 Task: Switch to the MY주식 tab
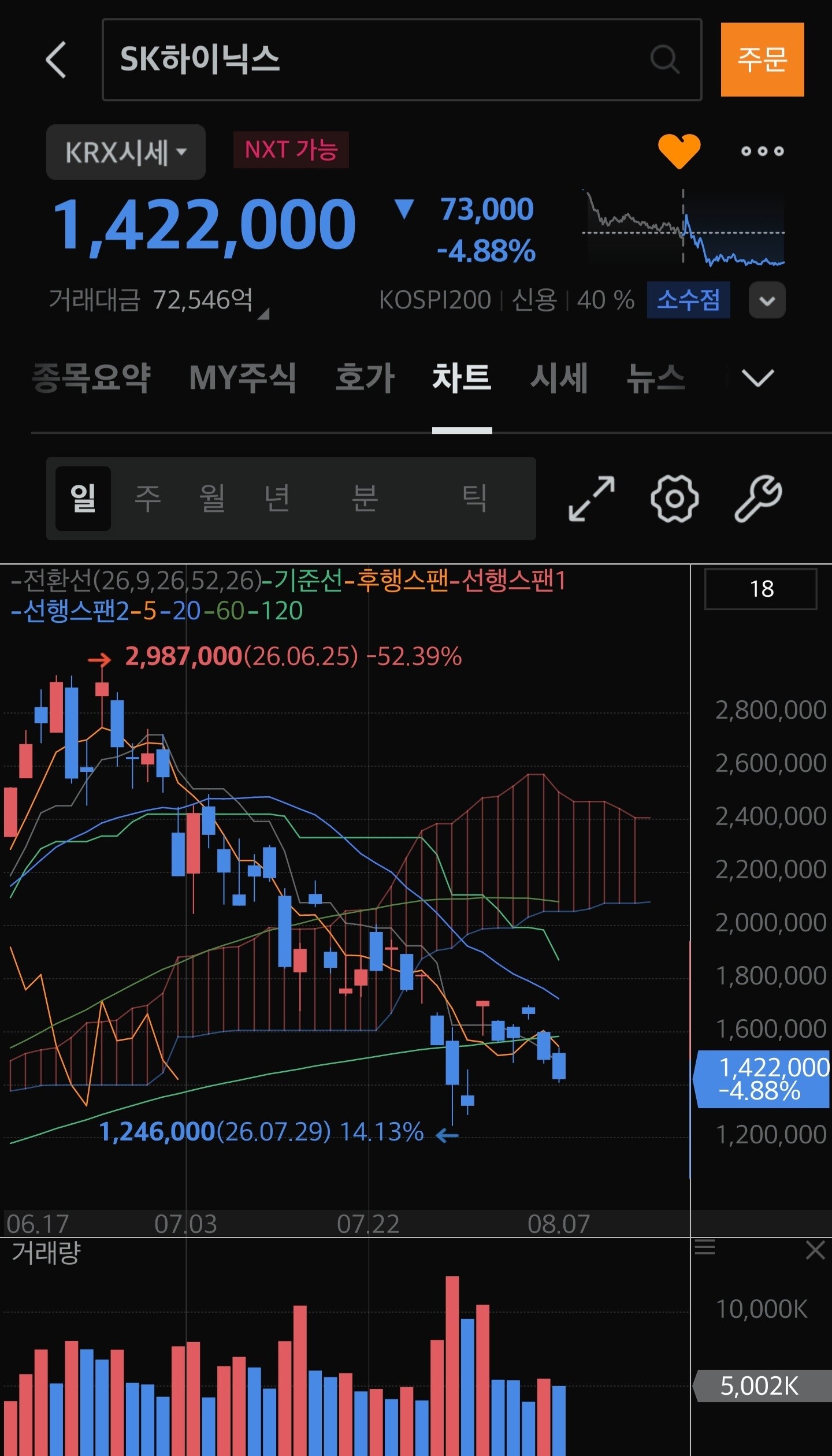click(243, 378)
